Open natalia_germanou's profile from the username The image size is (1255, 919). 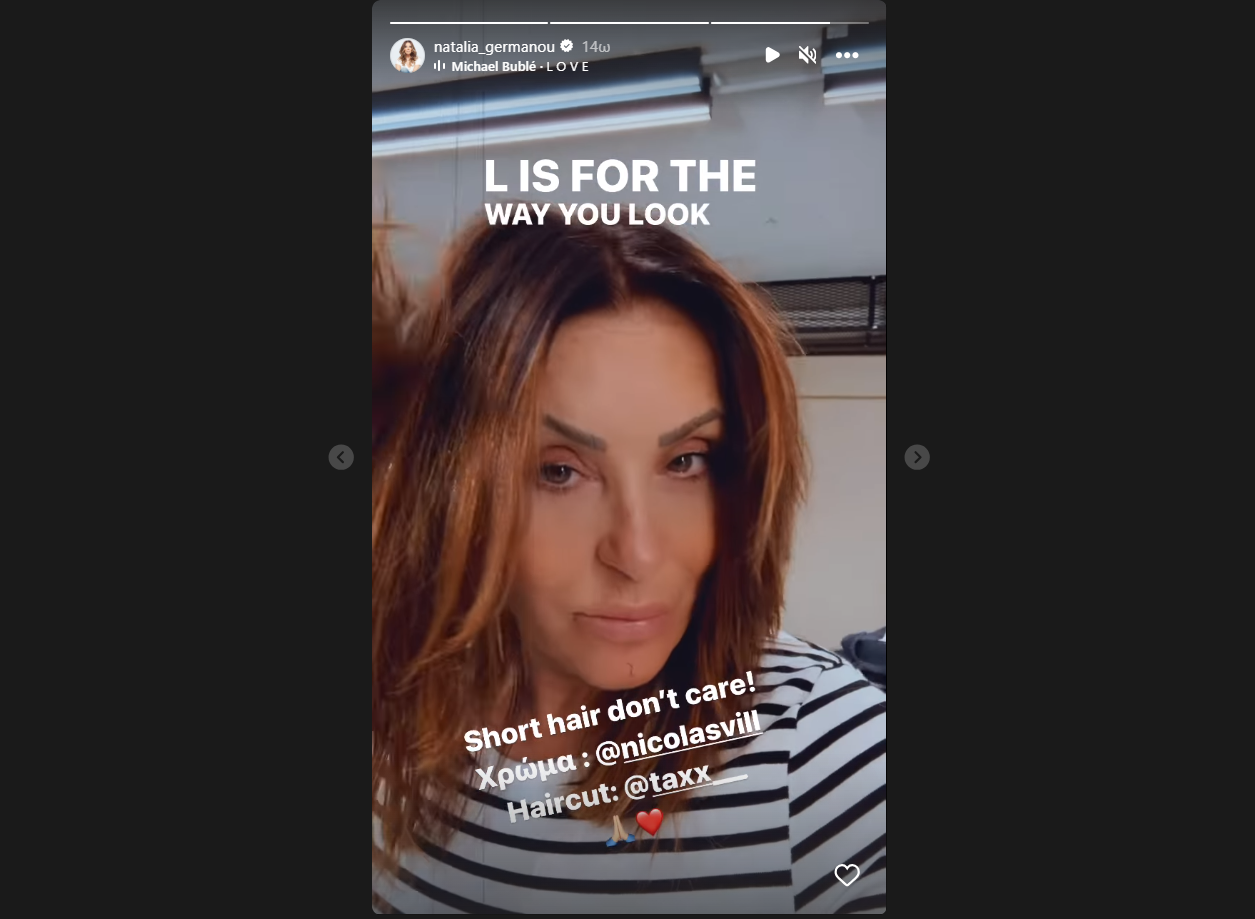pos(494,46)
